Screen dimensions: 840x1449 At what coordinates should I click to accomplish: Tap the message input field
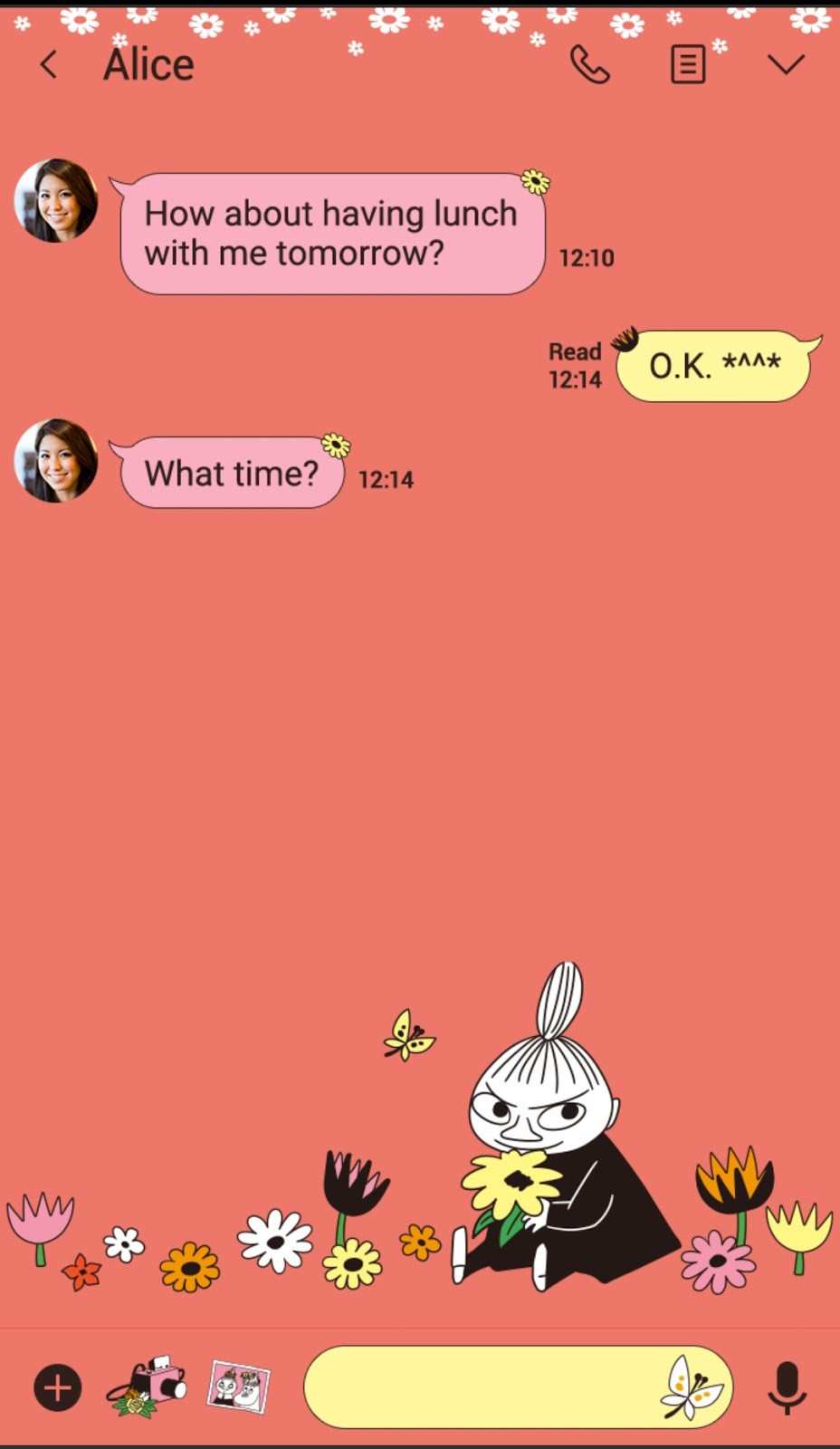(480, 1387)
